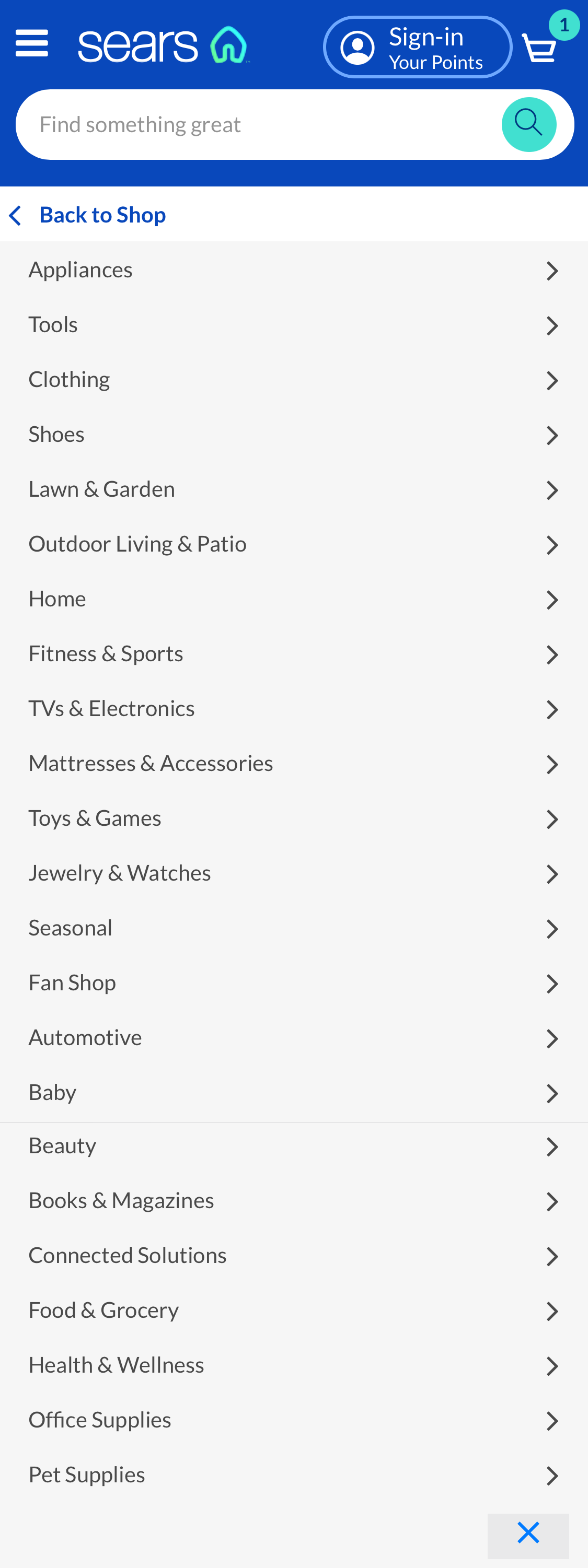Viewport: 588px width, 1568px height.
Task: Expand the Pet Supplies category
Action: click(552, 1475)
